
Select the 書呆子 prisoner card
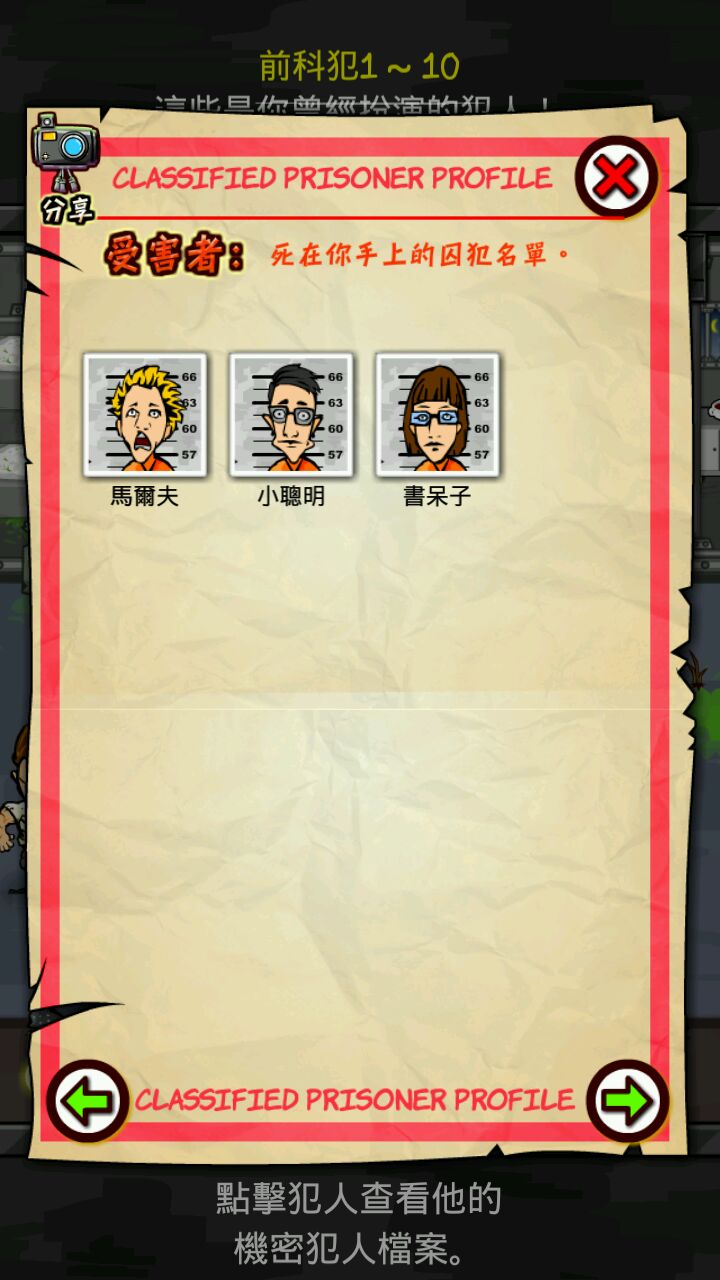point(437,415)
